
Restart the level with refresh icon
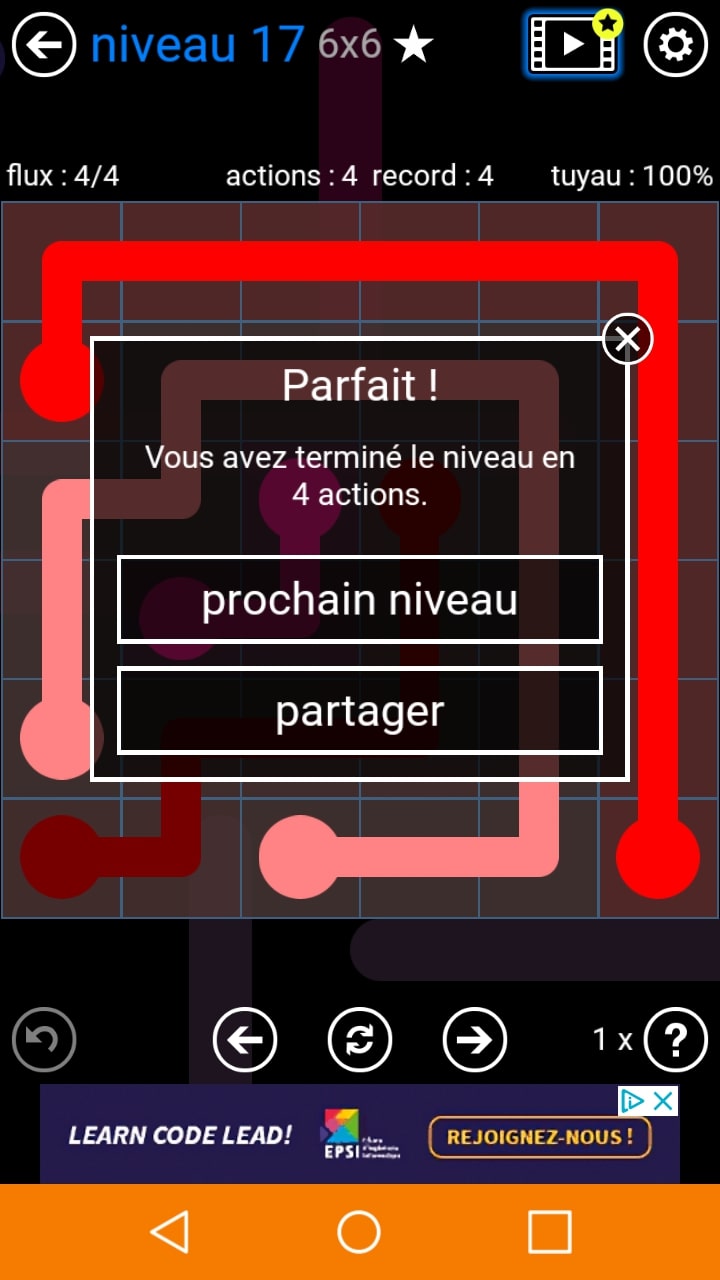click(360, 1040)
